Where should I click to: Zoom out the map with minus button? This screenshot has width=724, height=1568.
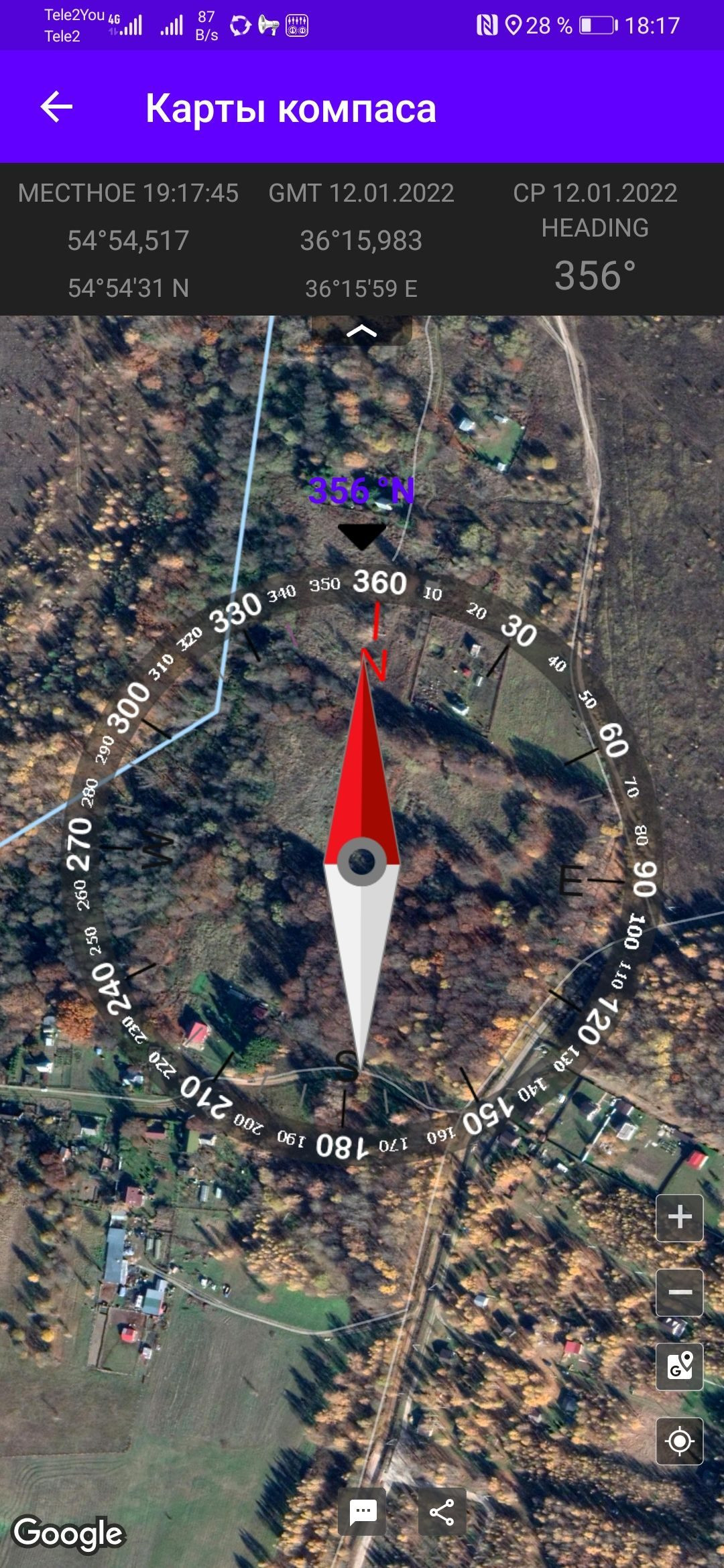679,1292
